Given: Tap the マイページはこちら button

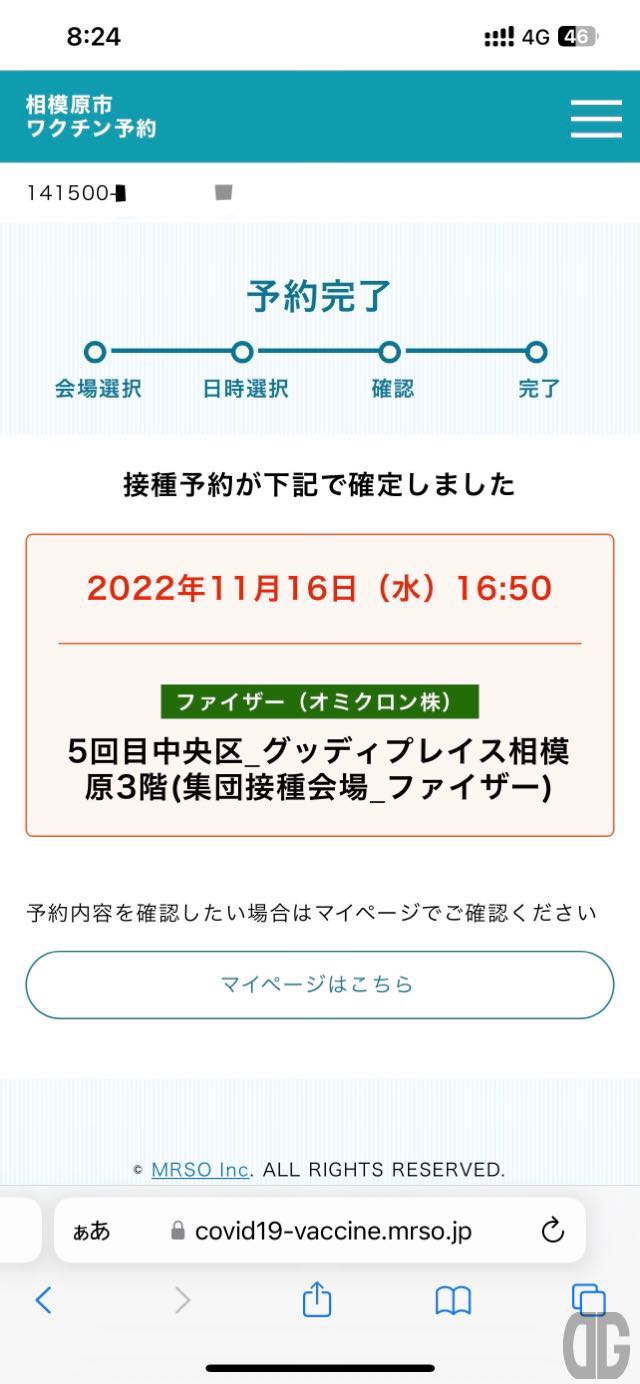Looking at the screenshot, I should 319,984.
